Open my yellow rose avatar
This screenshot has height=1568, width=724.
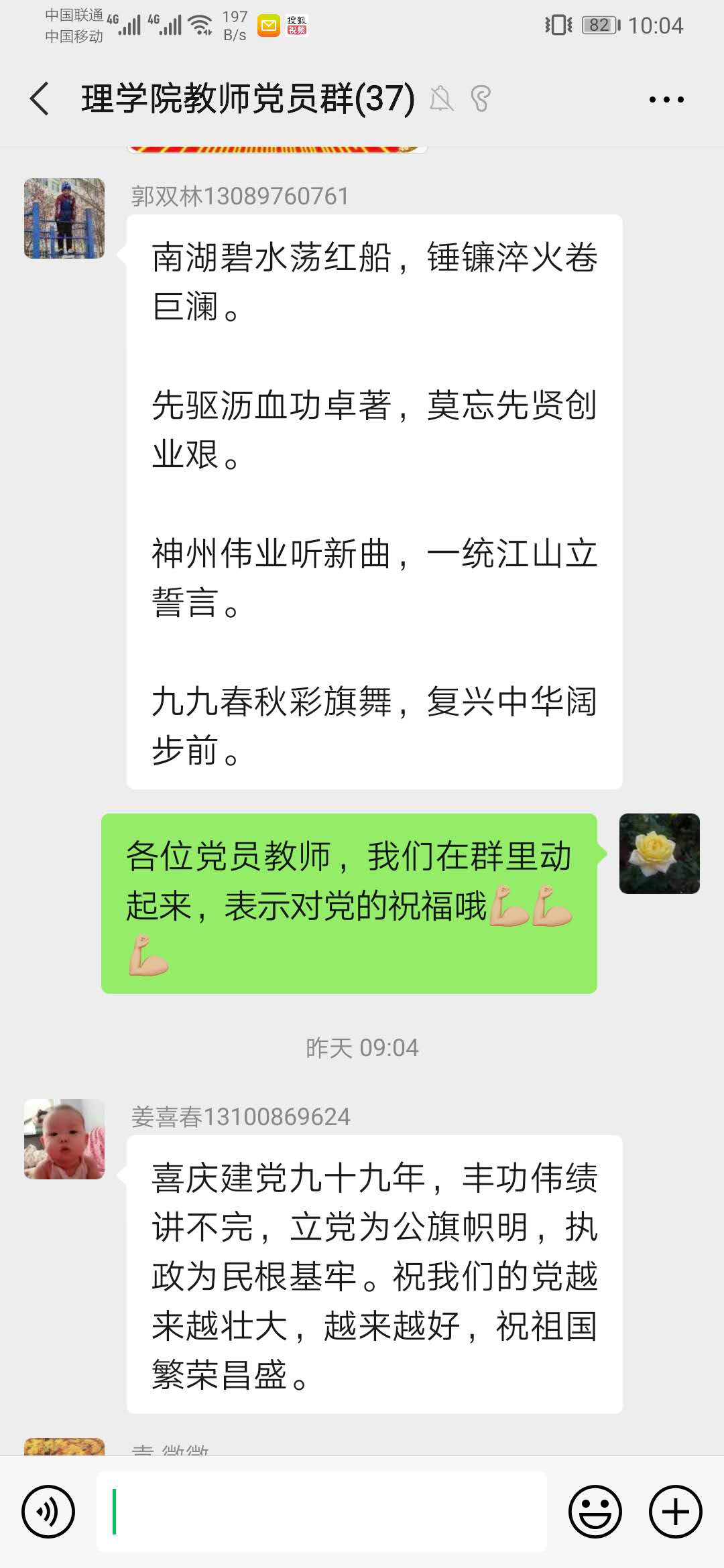[659, 854]
